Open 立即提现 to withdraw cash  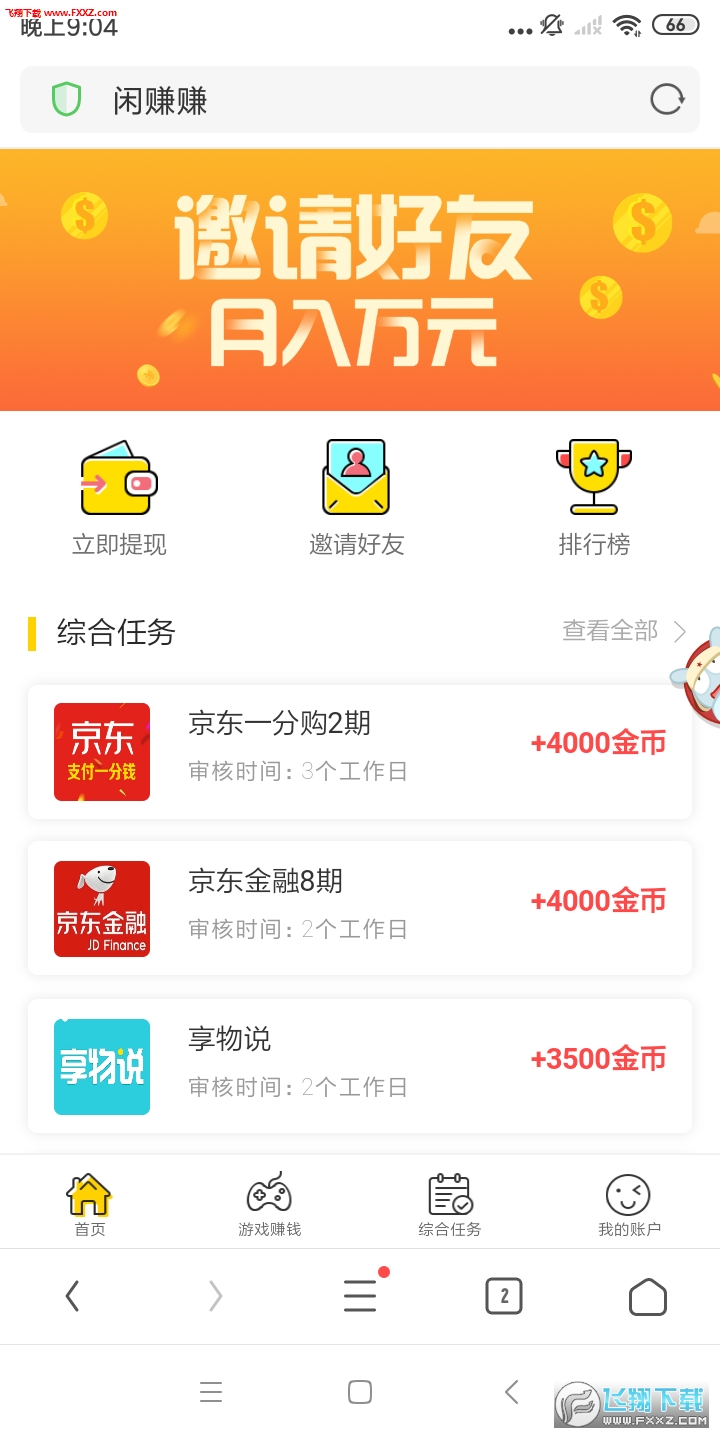pos(119,497)
